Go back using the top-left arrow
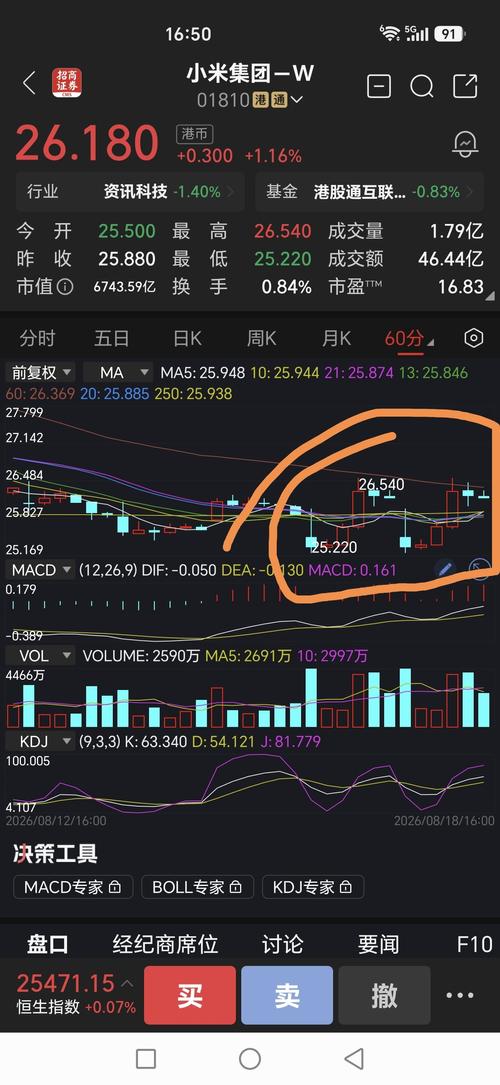500x1085 pixels. [29, 84]
